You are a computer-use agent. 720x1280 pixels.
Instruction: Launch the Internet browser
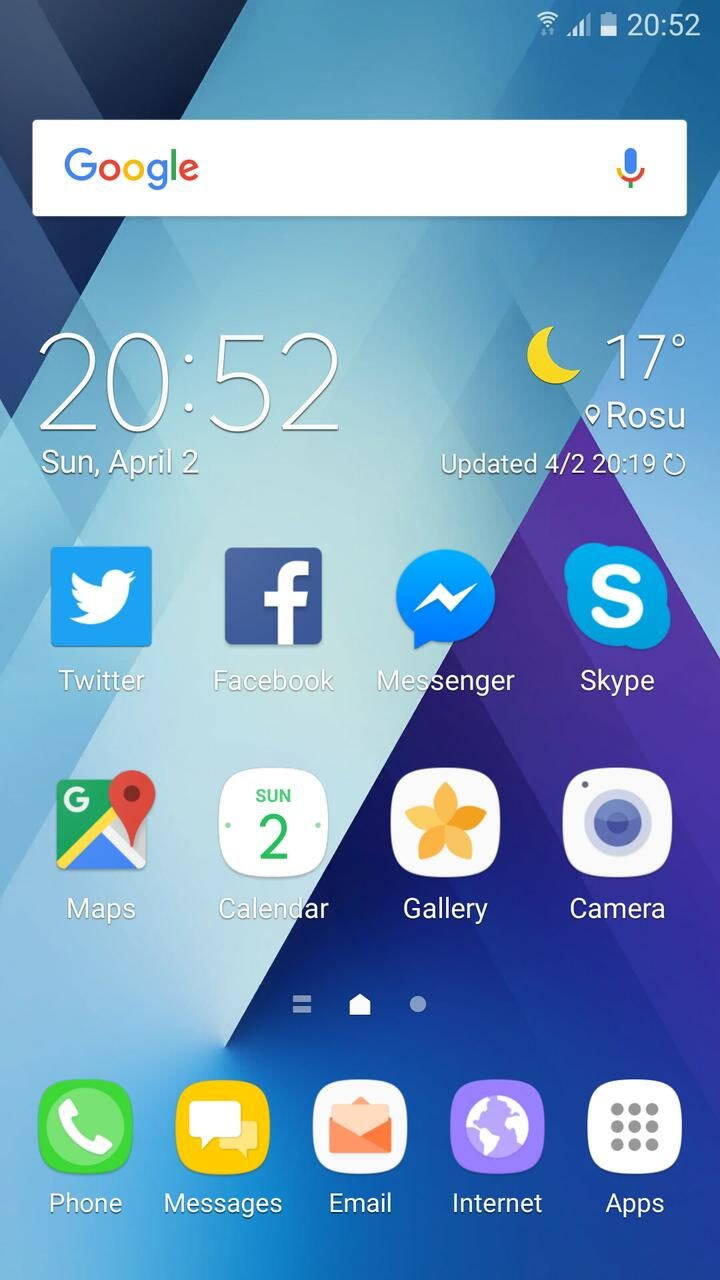497,1127
